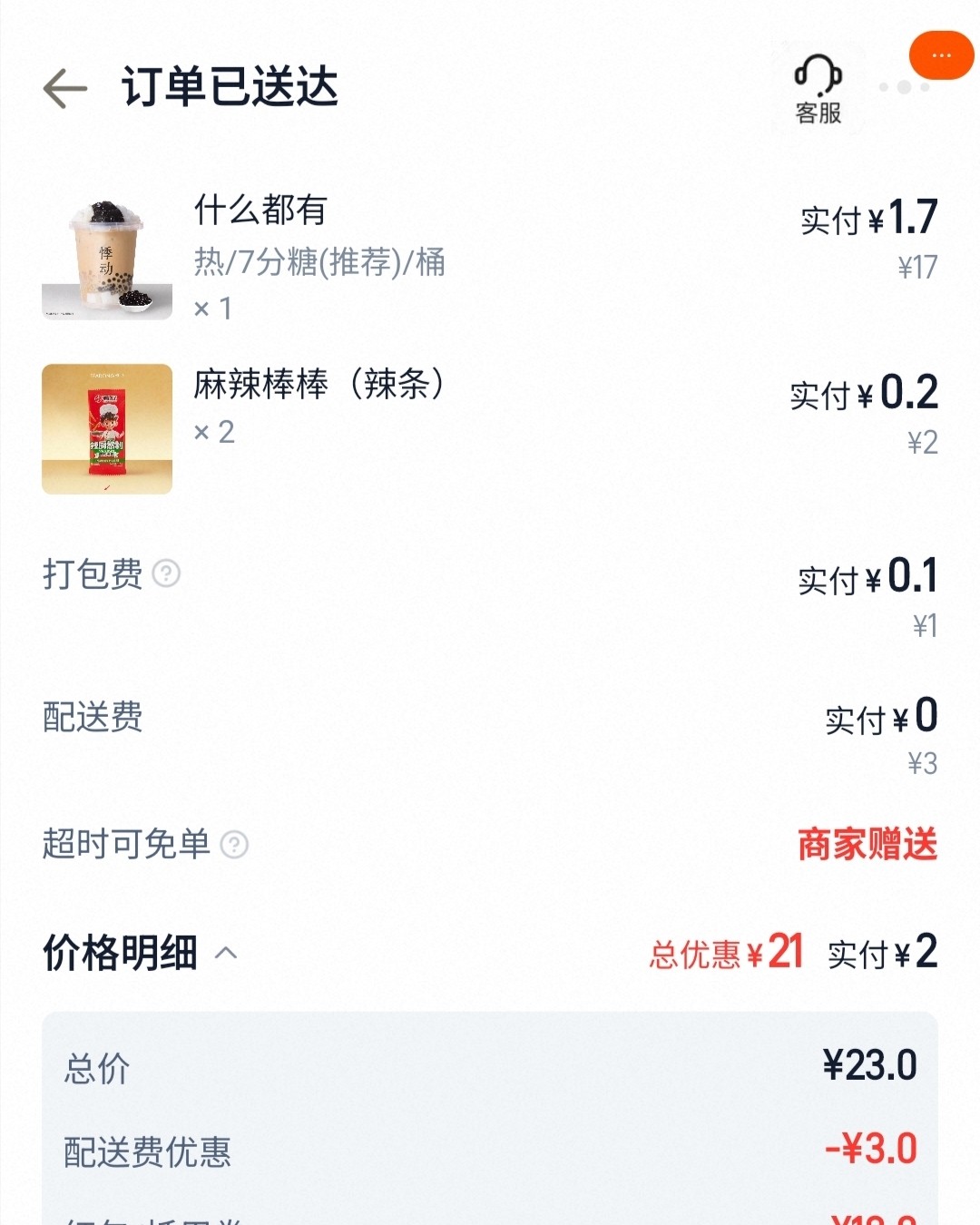Open the orange more-options menu
Image resolution: width=980 pixels, height=1225 pixels.
click(941, 56)
